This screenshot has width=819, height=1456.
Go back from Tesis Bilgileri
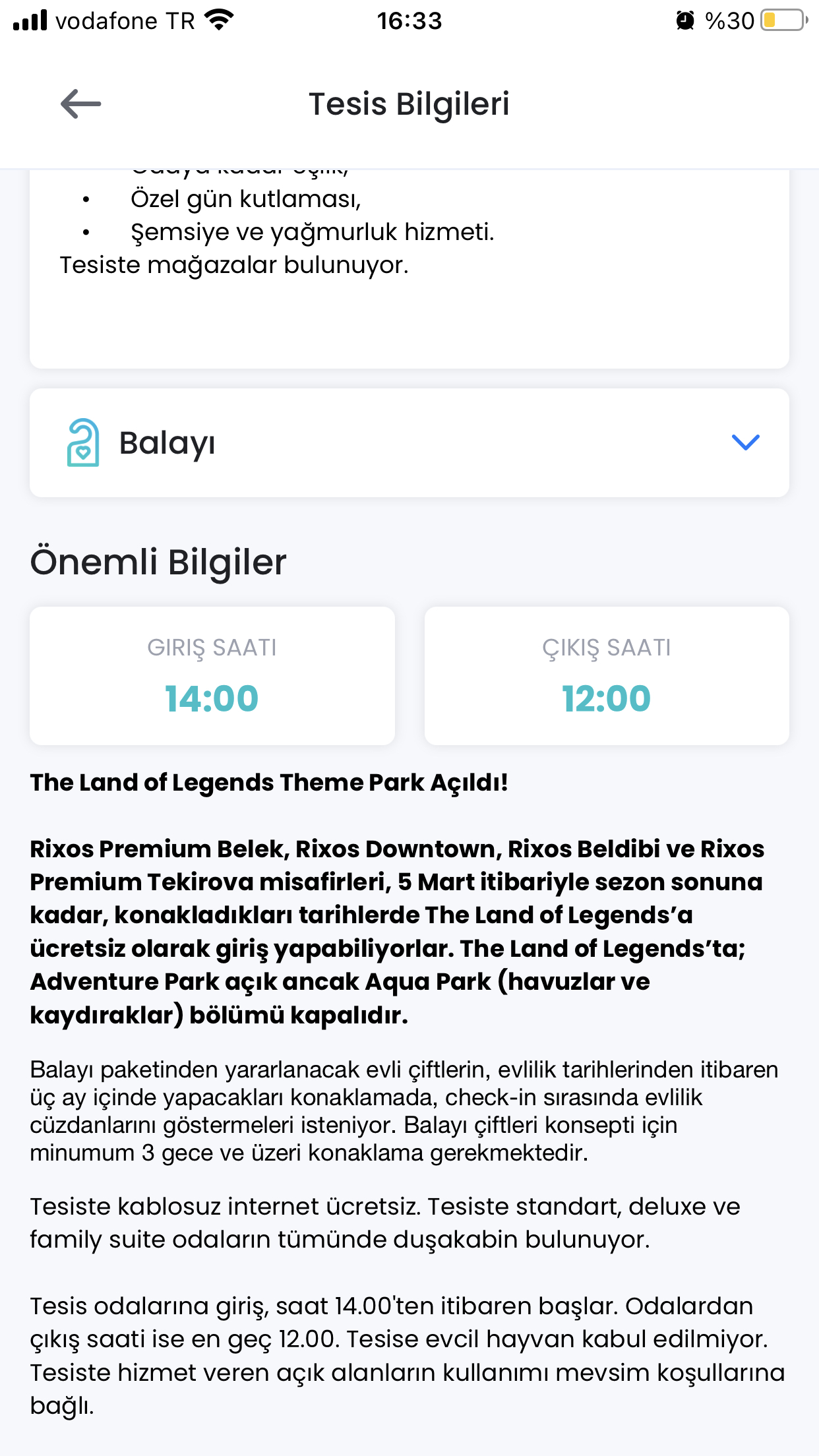80,104
